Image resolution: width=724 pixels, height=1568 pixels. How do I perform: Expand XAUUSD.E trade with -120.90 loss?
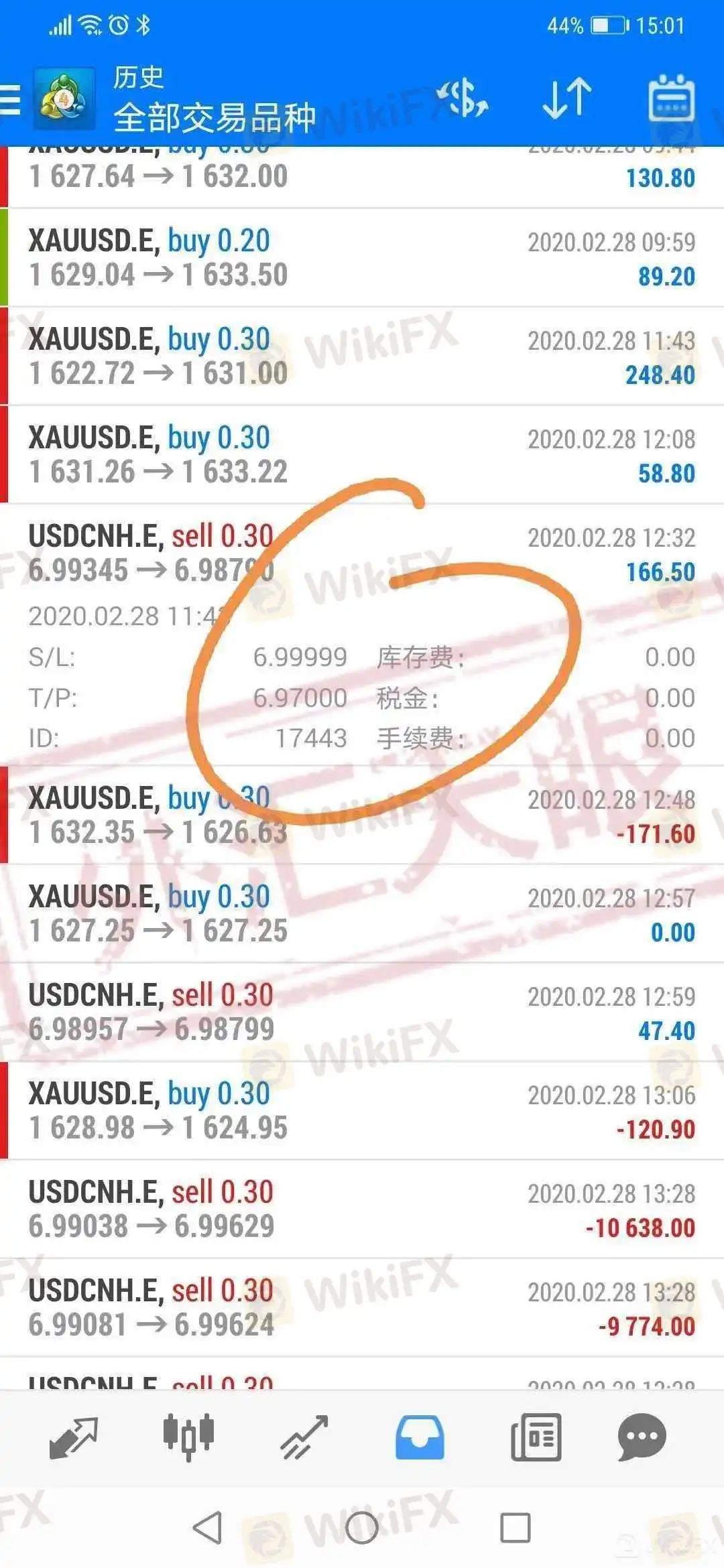[x=362, y=1111]
